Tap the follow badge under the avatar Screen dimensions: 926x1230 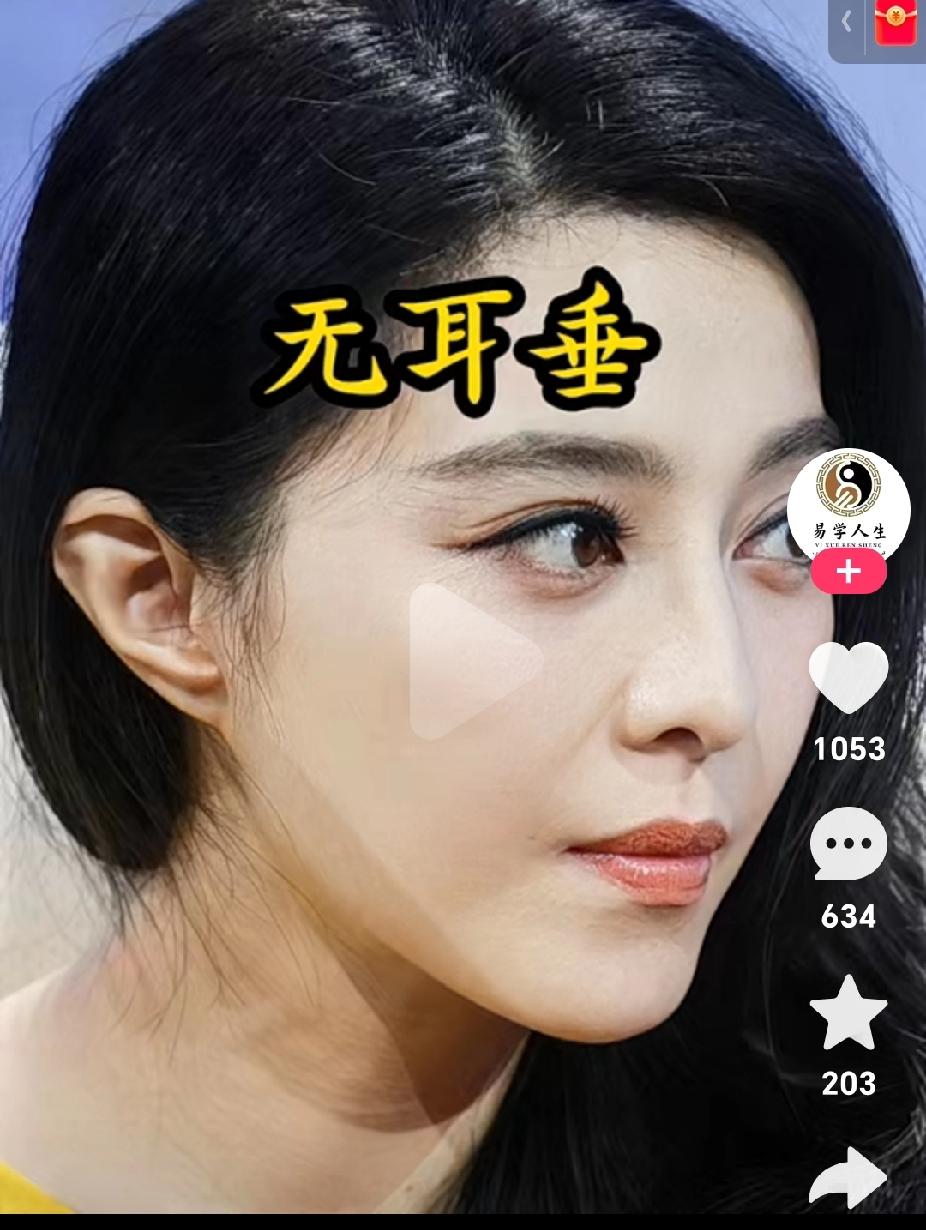coord(848,572)
